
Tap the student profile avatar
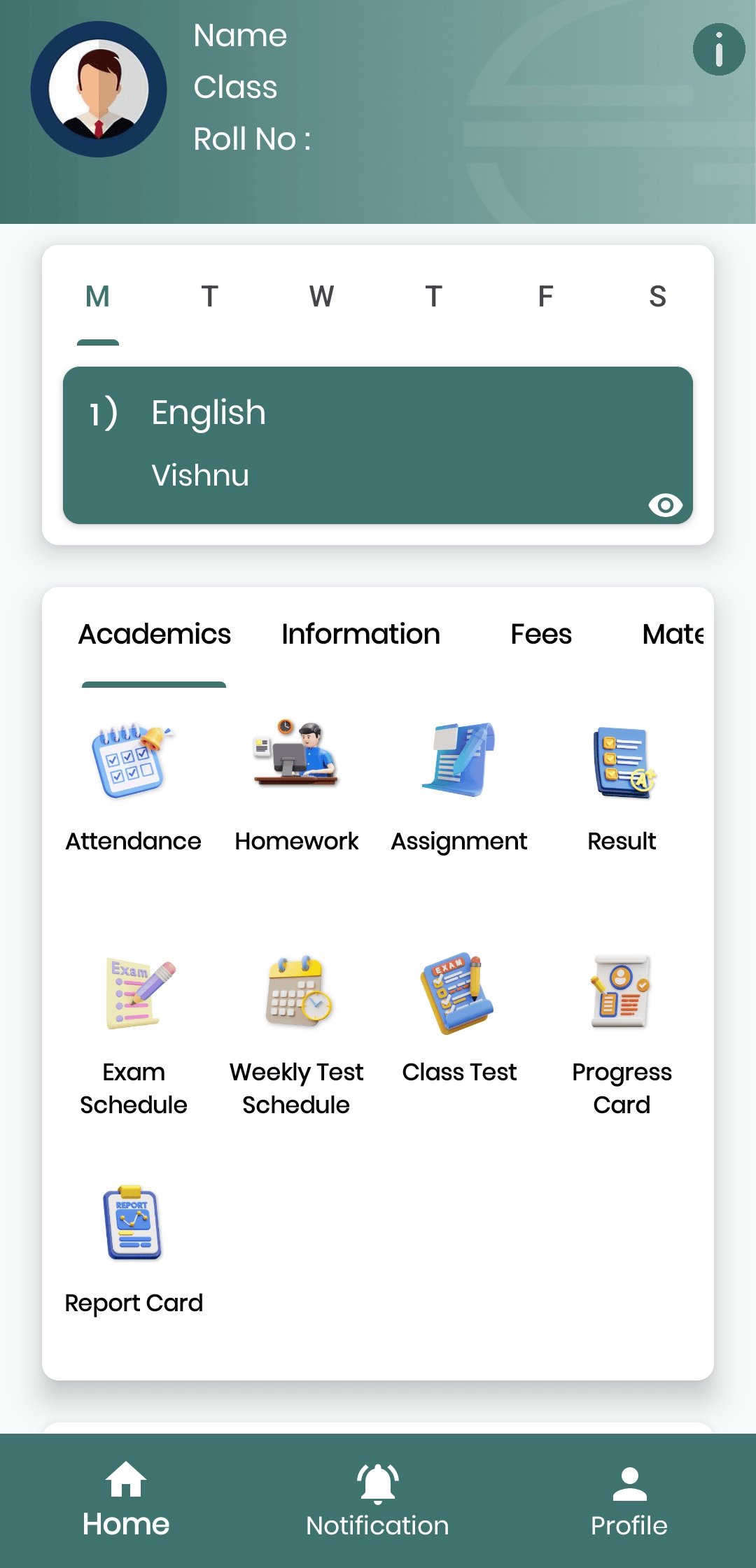99,89
